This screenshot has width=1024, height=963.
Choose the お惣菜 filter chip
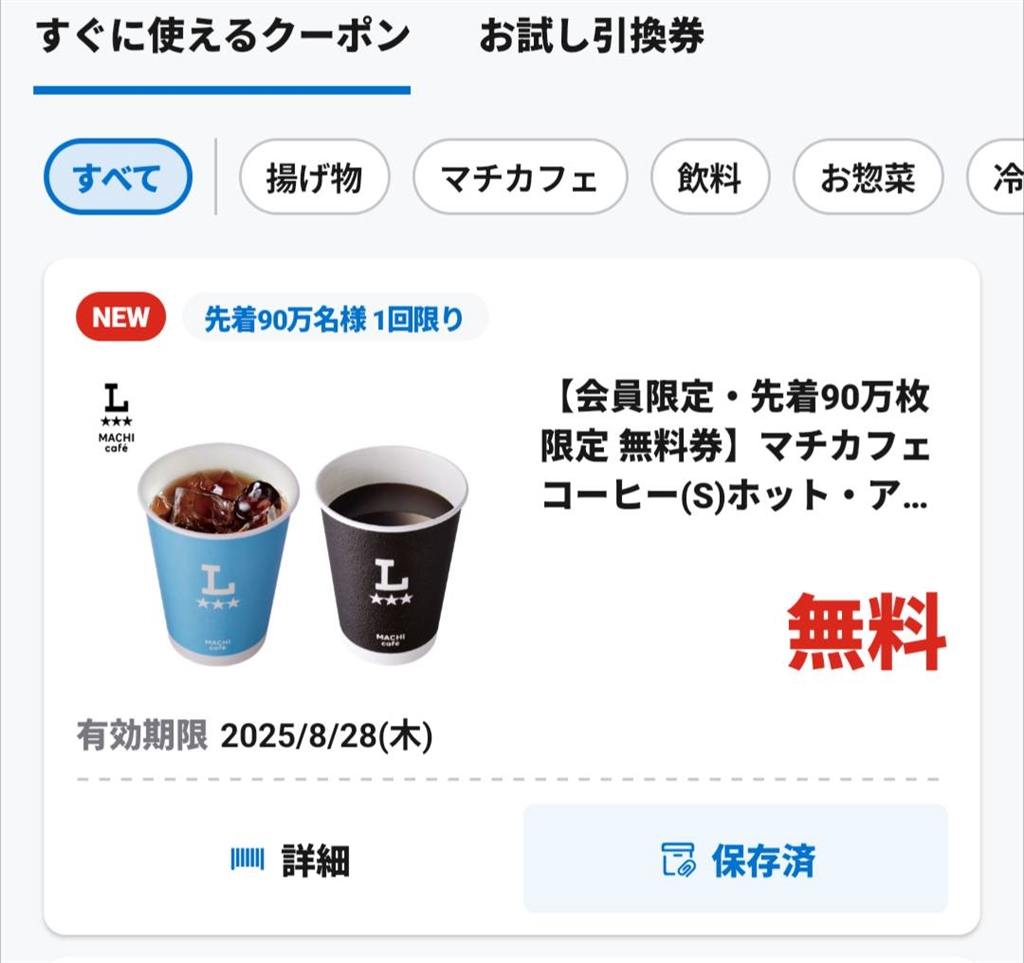pyautogui.click(x=867, y=178)
